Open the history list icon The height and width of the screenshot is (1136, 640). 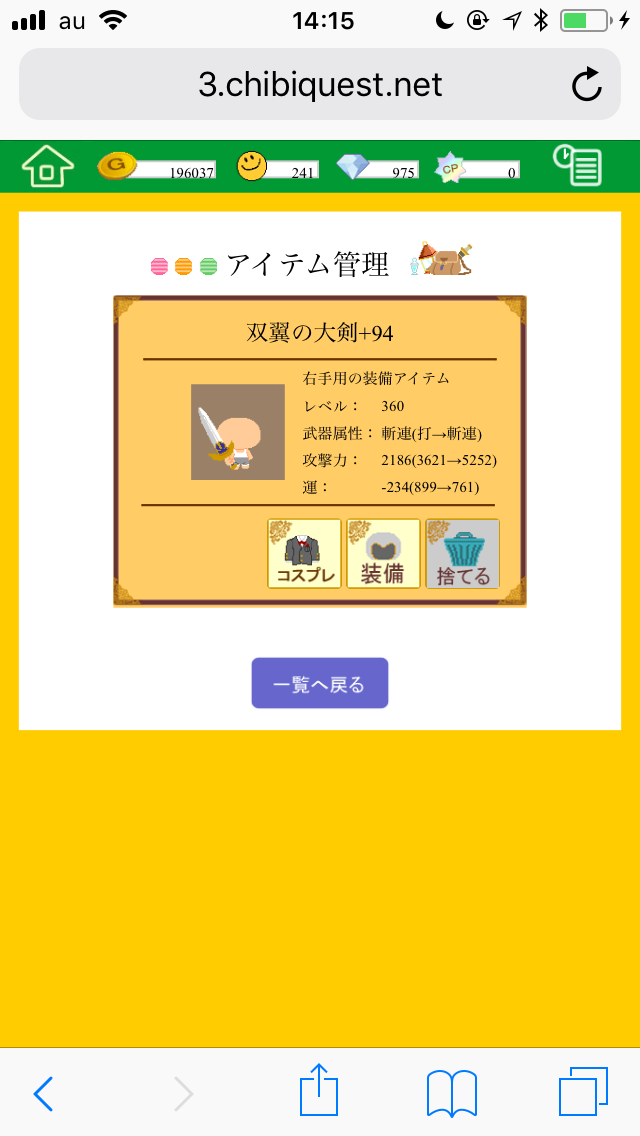[x=578, y=165]
